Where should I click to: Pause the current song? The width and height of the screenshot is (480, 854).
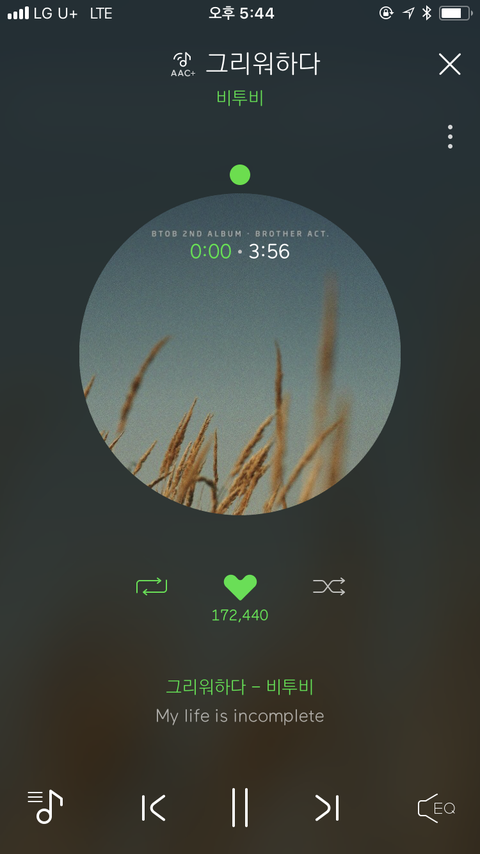[240, 807]
